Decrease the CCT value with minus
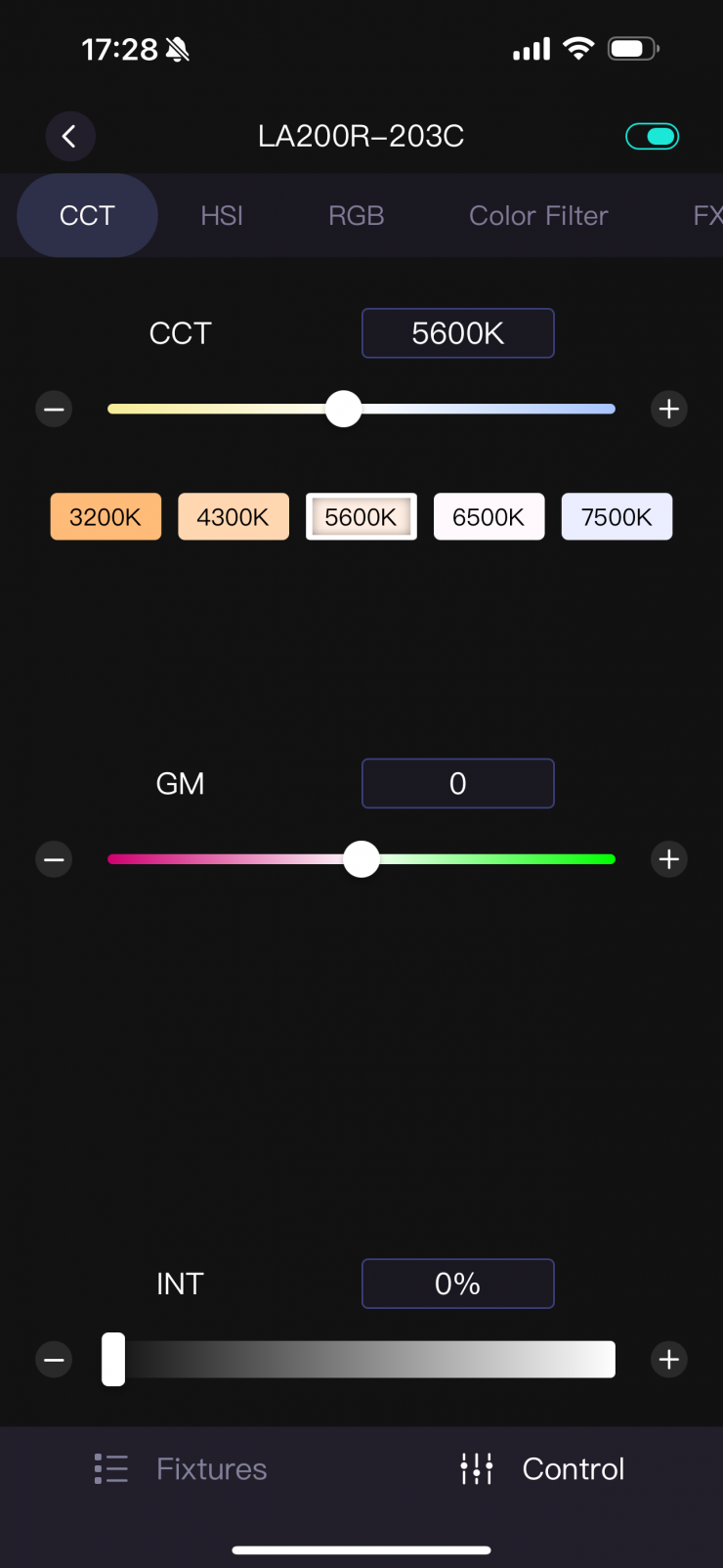The height and width of the screenshot is (1568, 723). coord(54,409)
